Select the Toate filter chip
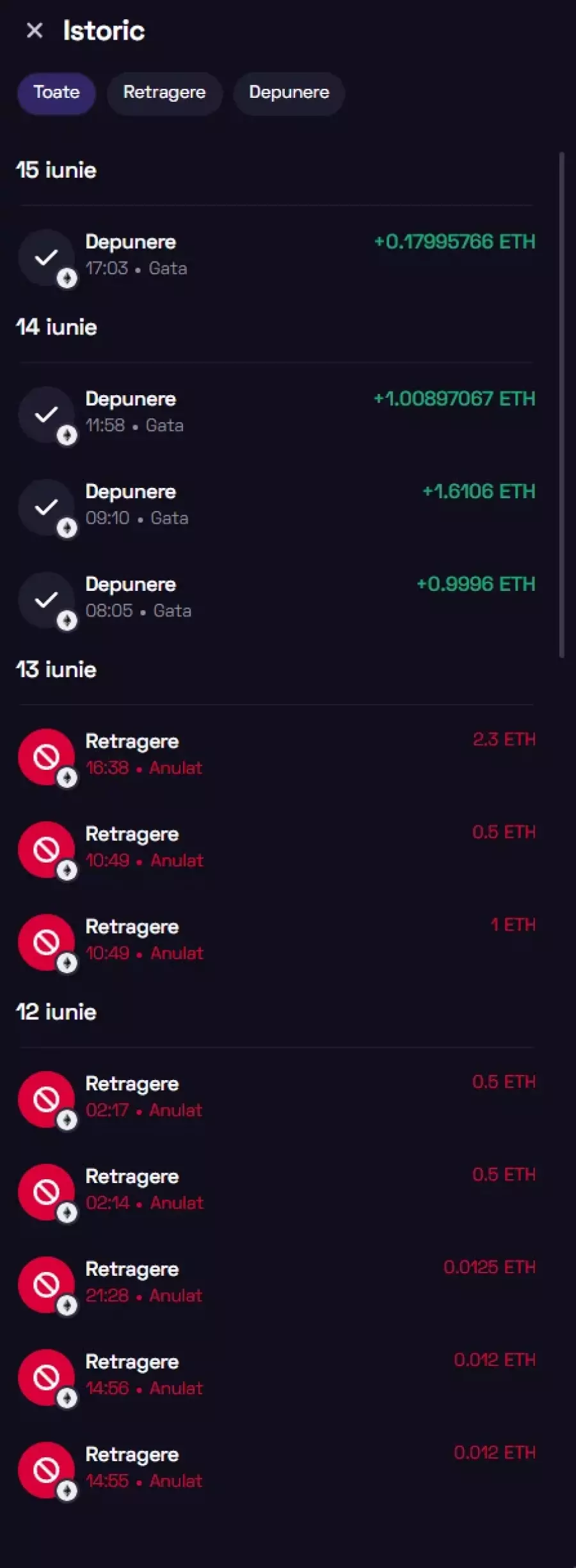The image size is (576, 1568). pos(56,93)
